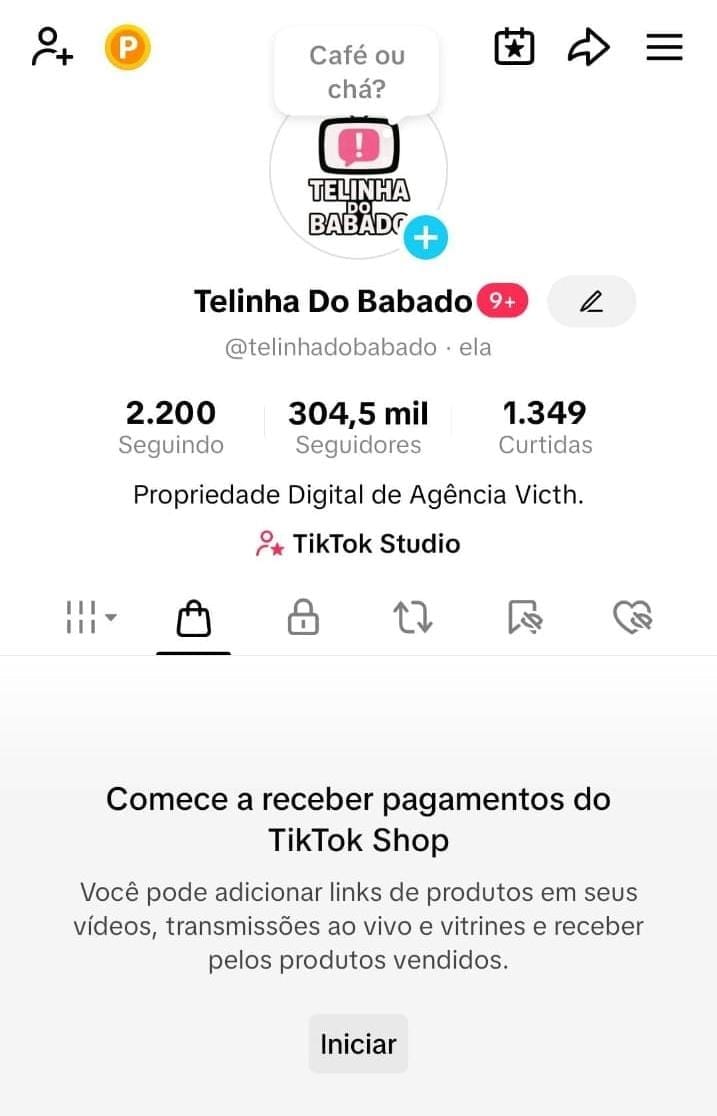The width and height of the screenshot is (717, 1116).
Task: Add a story with the blue plus
Action: (426, 238)
